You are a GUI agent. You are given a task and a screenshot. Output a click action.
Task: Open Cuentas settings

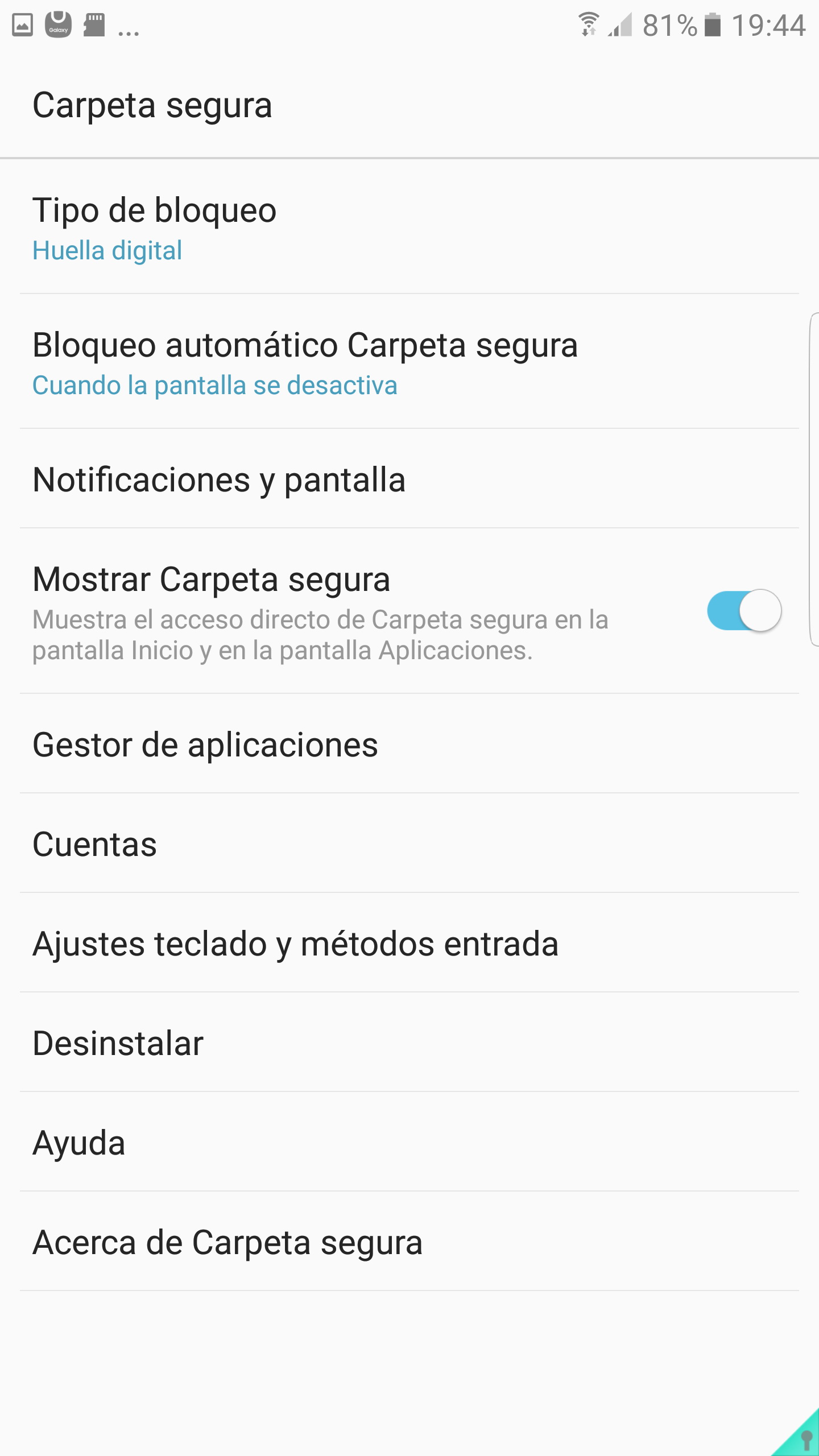409,844
